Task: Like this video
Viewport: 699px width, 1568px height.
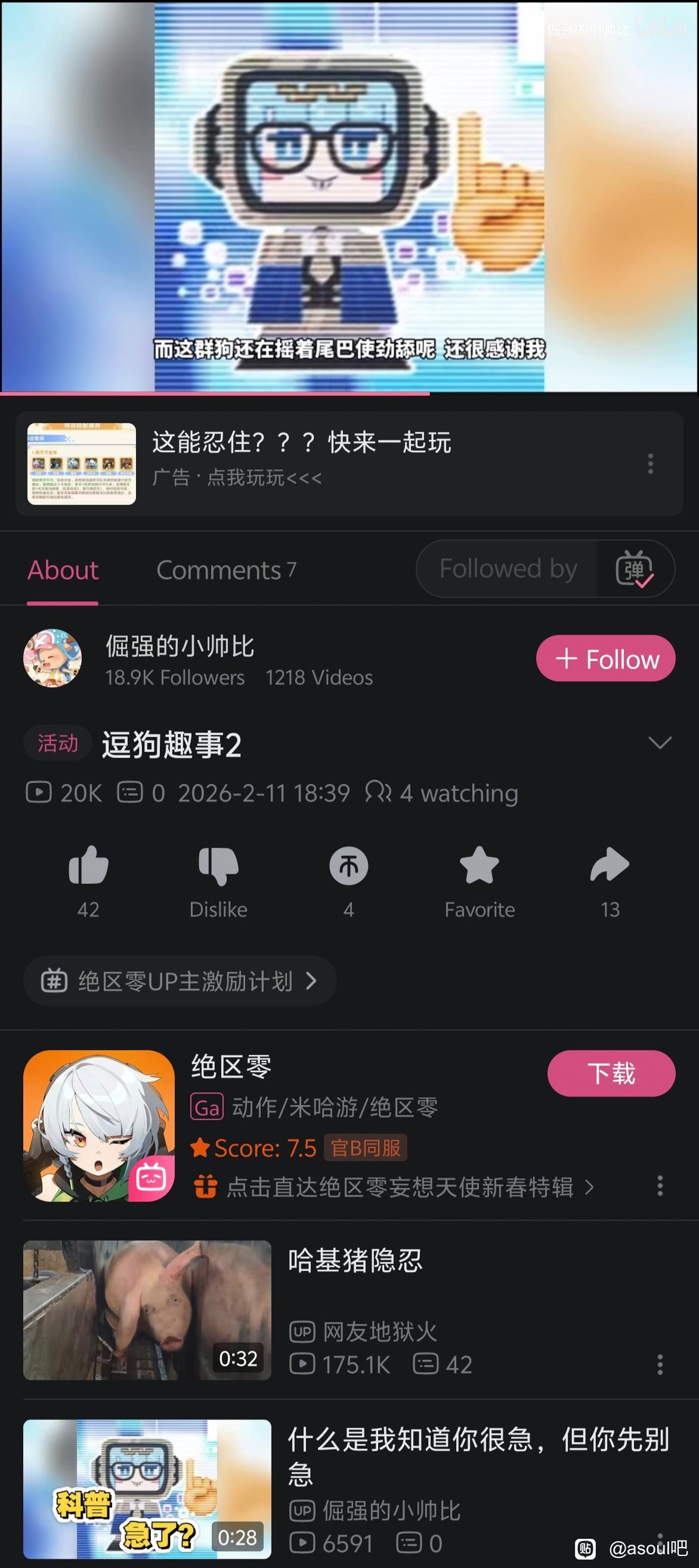Action: [88, 866]
